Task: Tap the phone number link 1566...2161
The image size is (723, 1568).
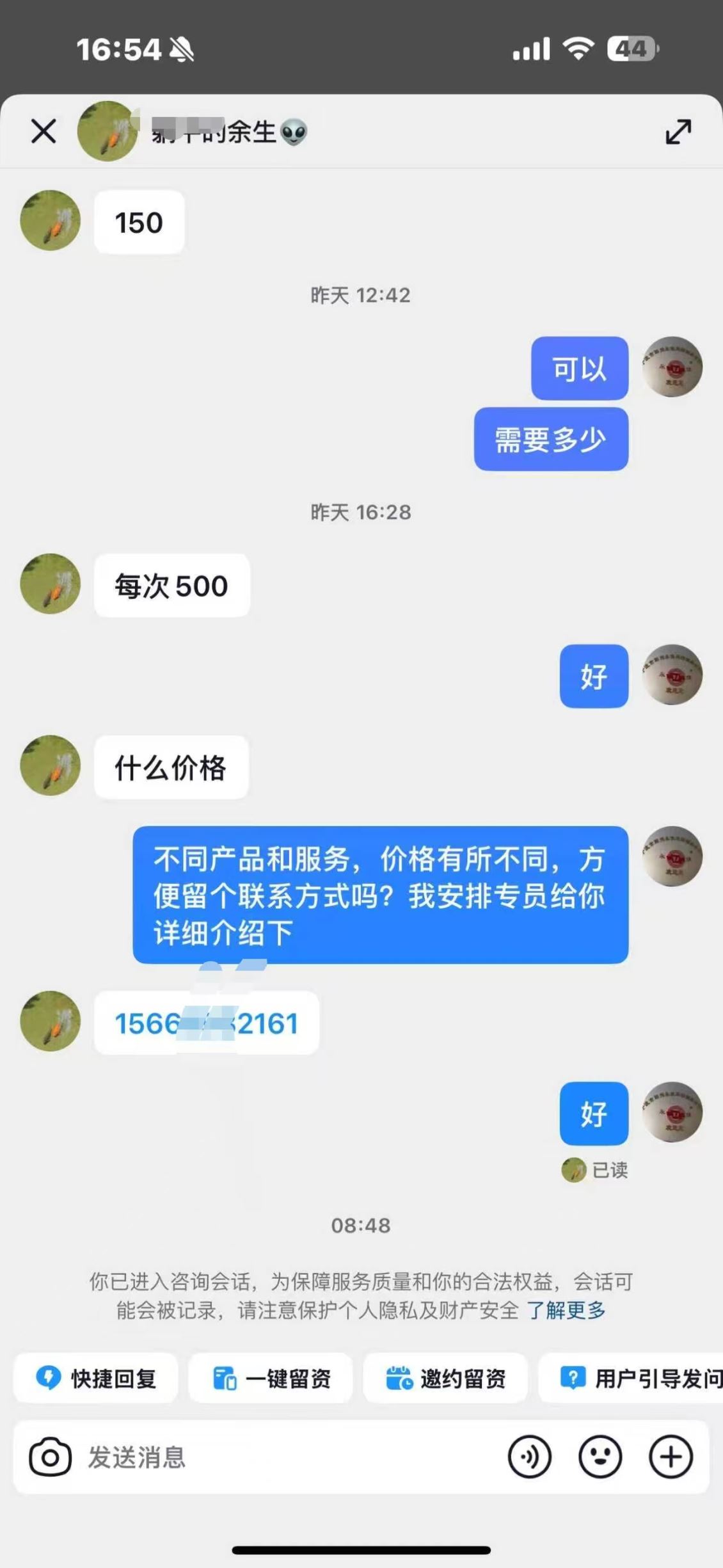Action: [x=206, y=1023]
